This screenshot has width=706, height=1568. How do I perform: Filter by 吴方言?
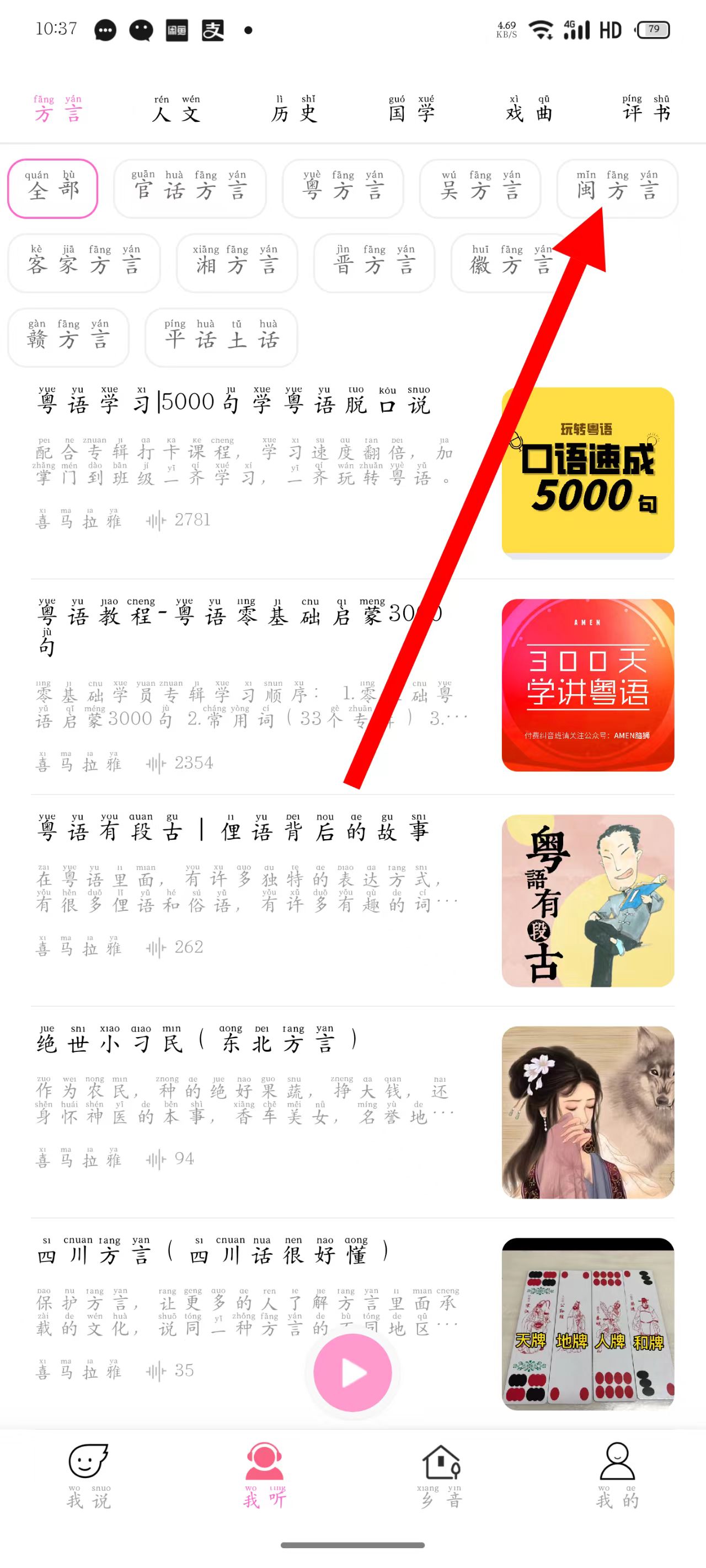tap(480, 188)
